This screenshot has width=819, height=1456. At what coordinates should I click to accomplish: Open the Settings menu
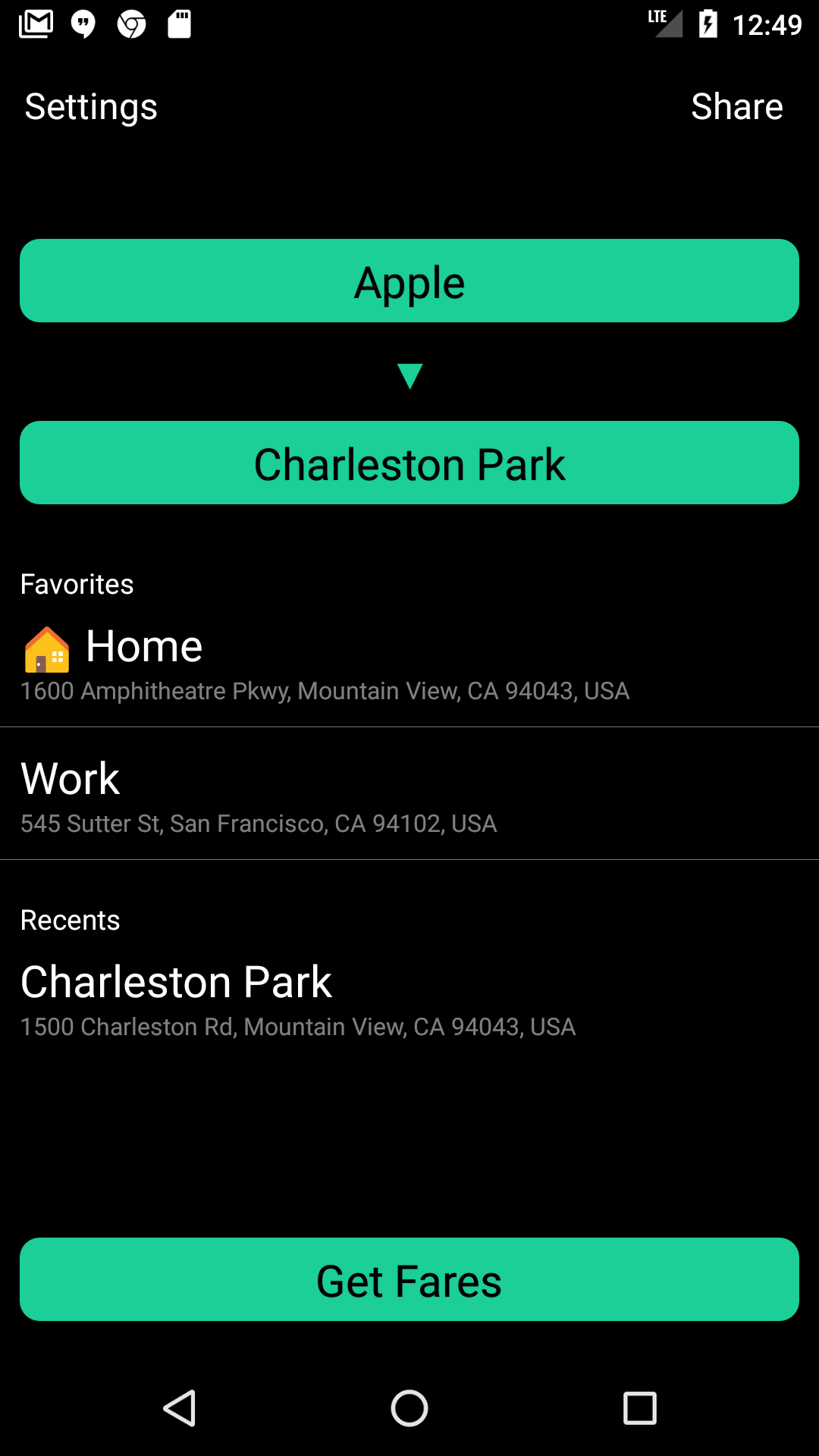click(90, 106)
